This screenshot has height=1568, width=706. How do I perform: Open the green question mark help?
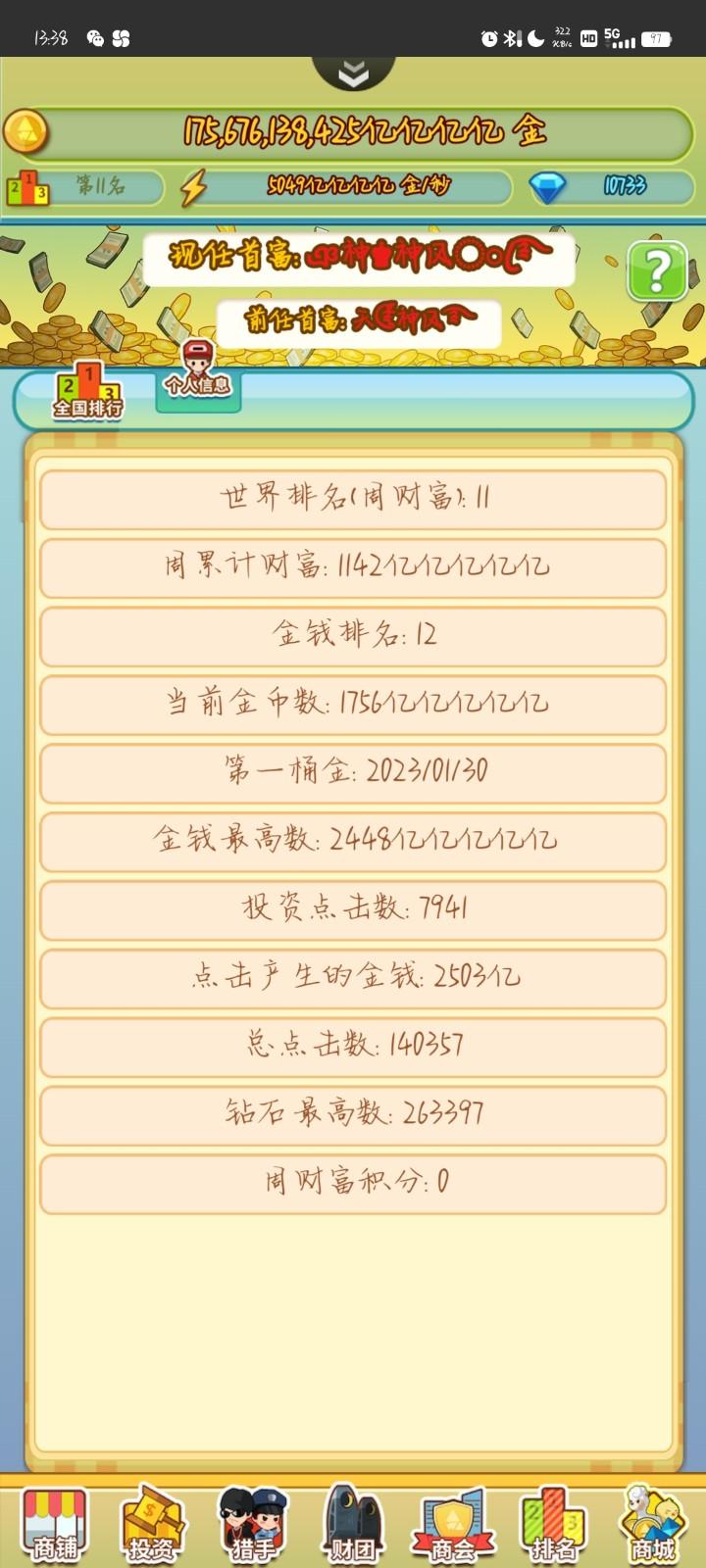pos(657,270)
